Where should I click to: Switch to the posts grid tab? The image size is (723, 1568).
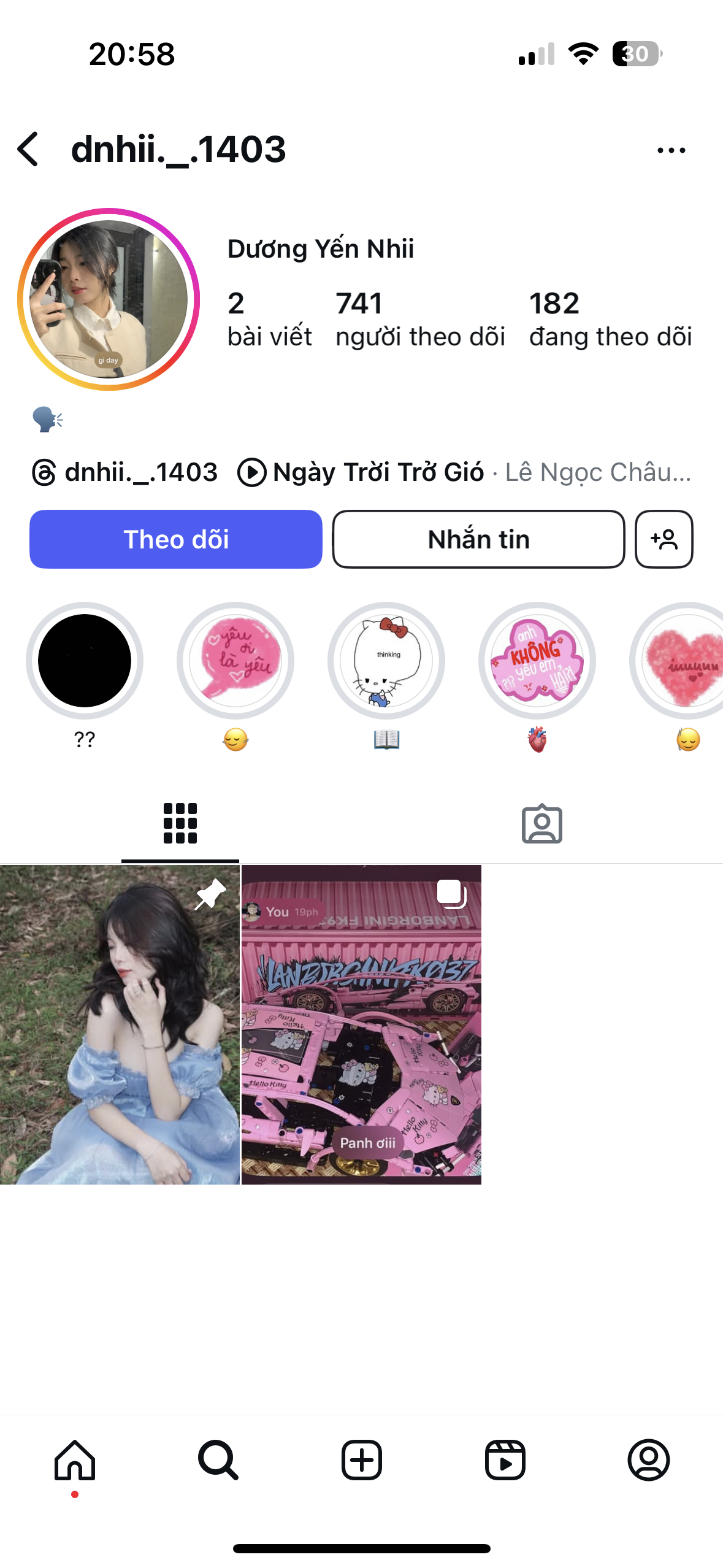point(180,823)
